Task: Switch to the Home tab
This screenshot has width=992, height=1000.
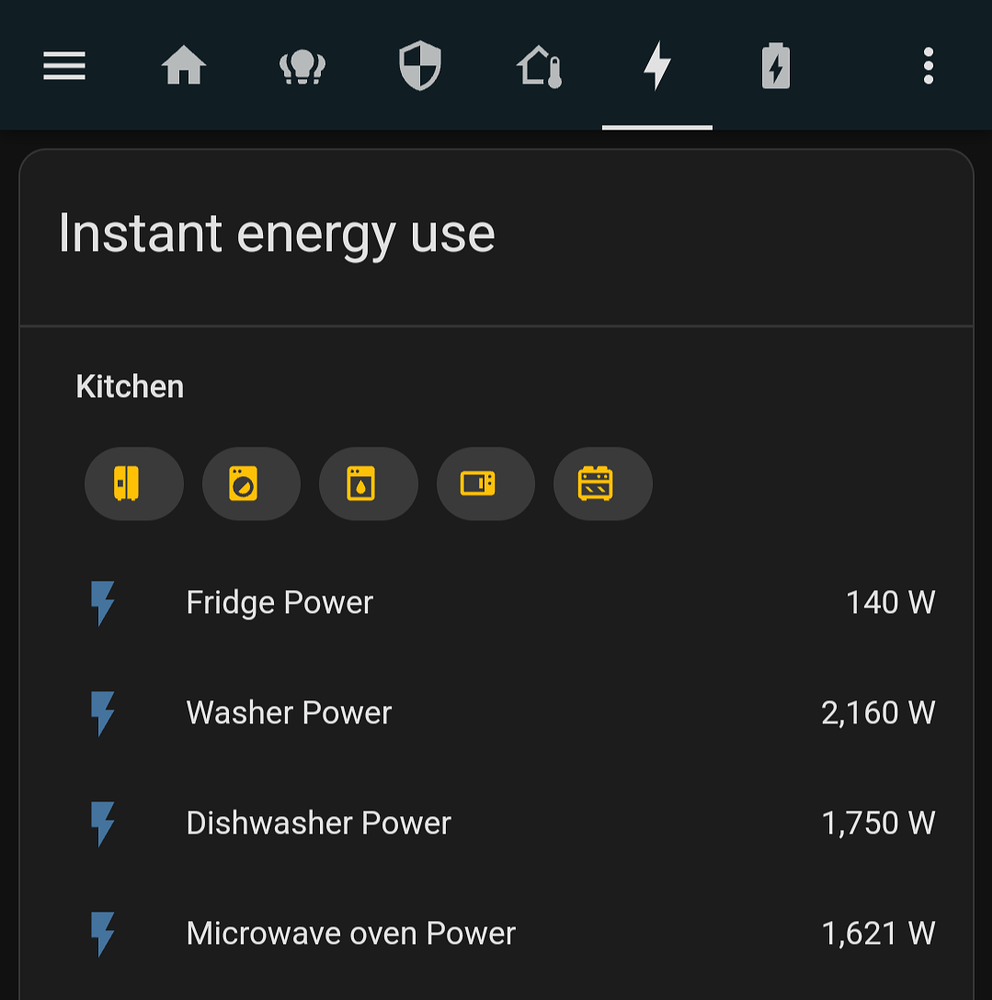Action: coord(183,67)
